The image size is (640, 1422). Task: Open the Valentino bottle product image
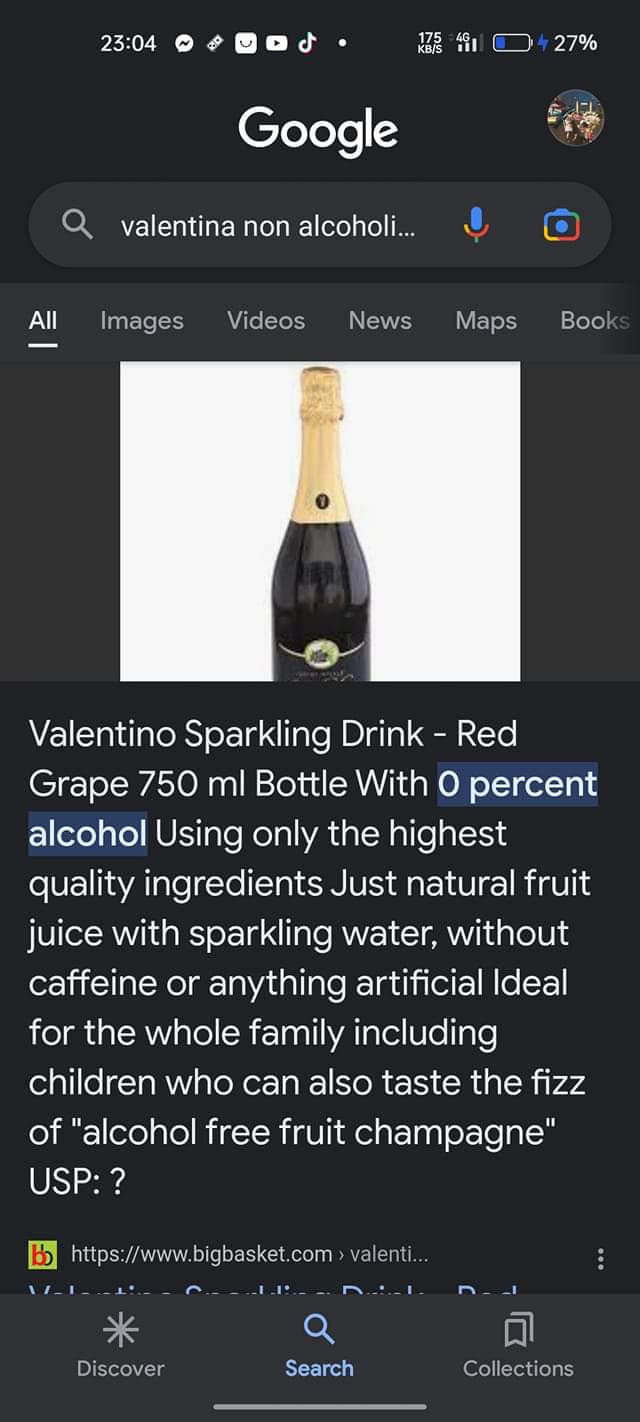320,521
